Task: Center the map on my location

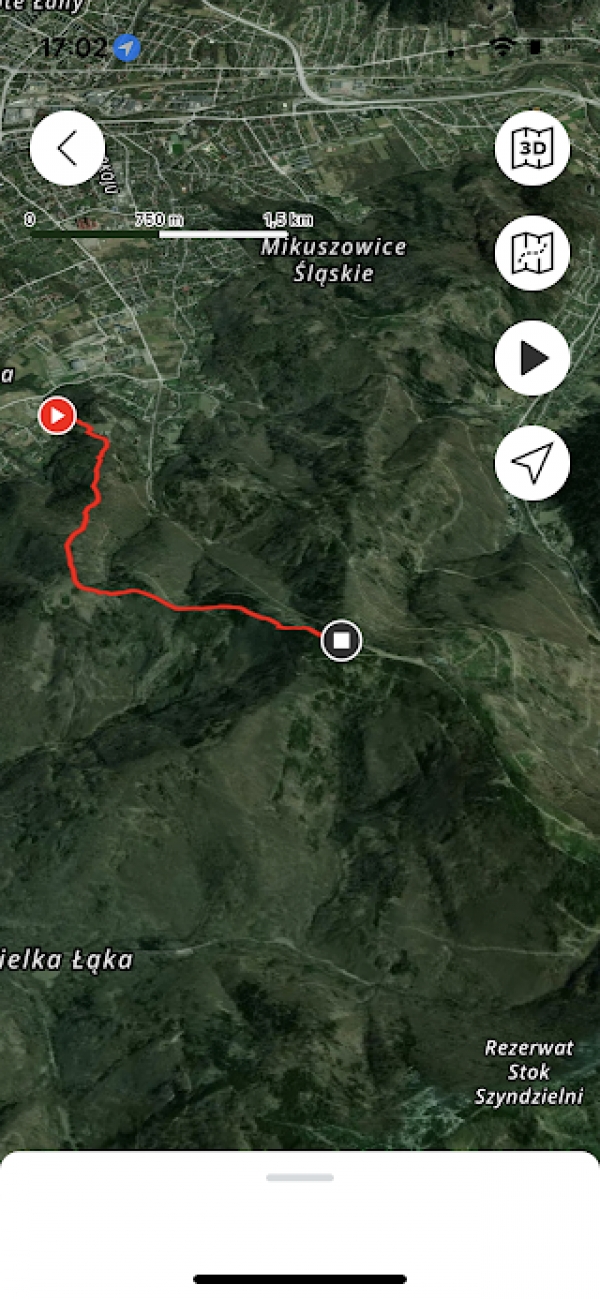Action: [x=532, y=462]
